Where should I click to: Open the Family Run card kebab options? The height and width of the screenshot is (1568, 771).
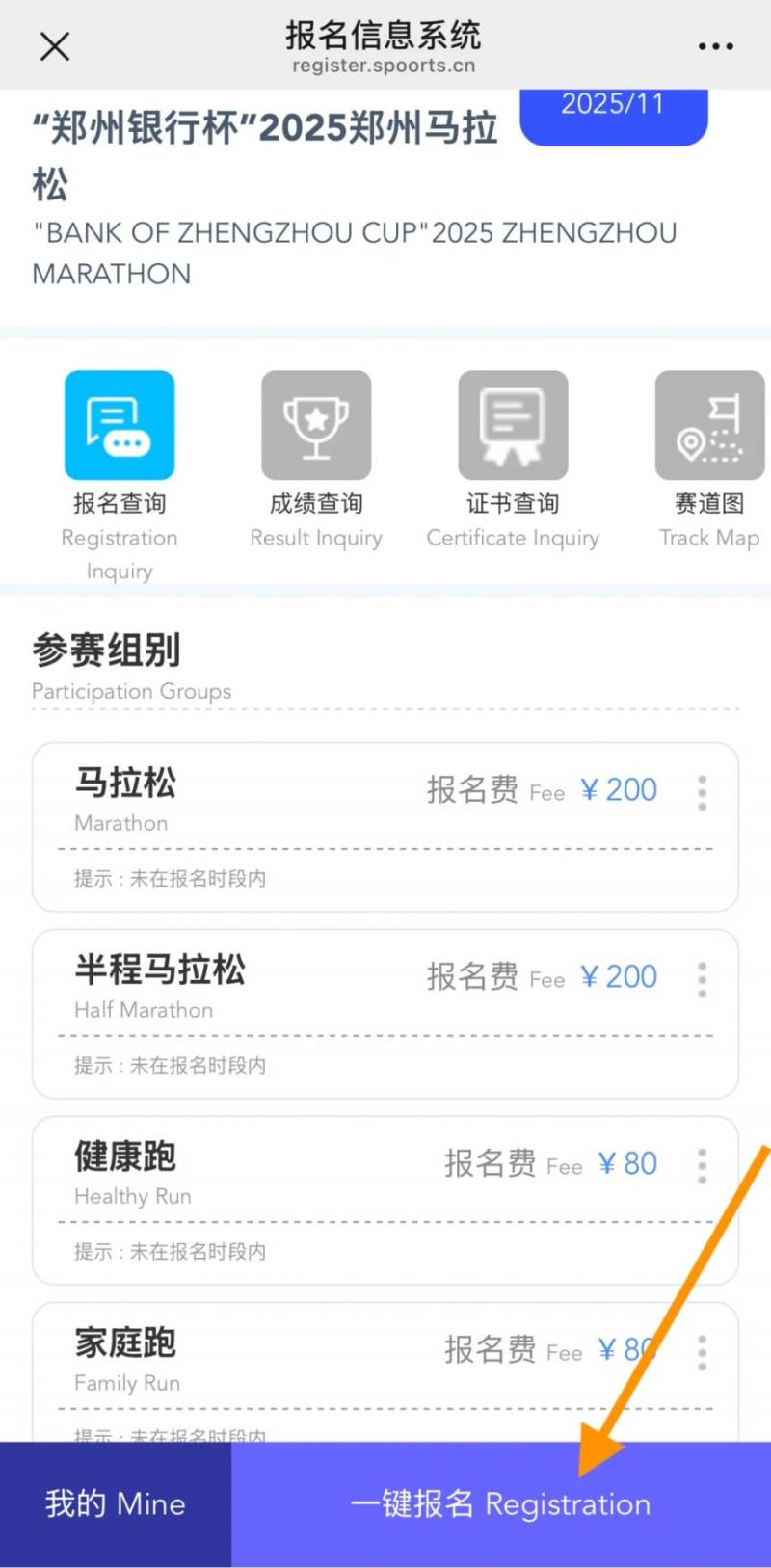(x=702, y=1352)
